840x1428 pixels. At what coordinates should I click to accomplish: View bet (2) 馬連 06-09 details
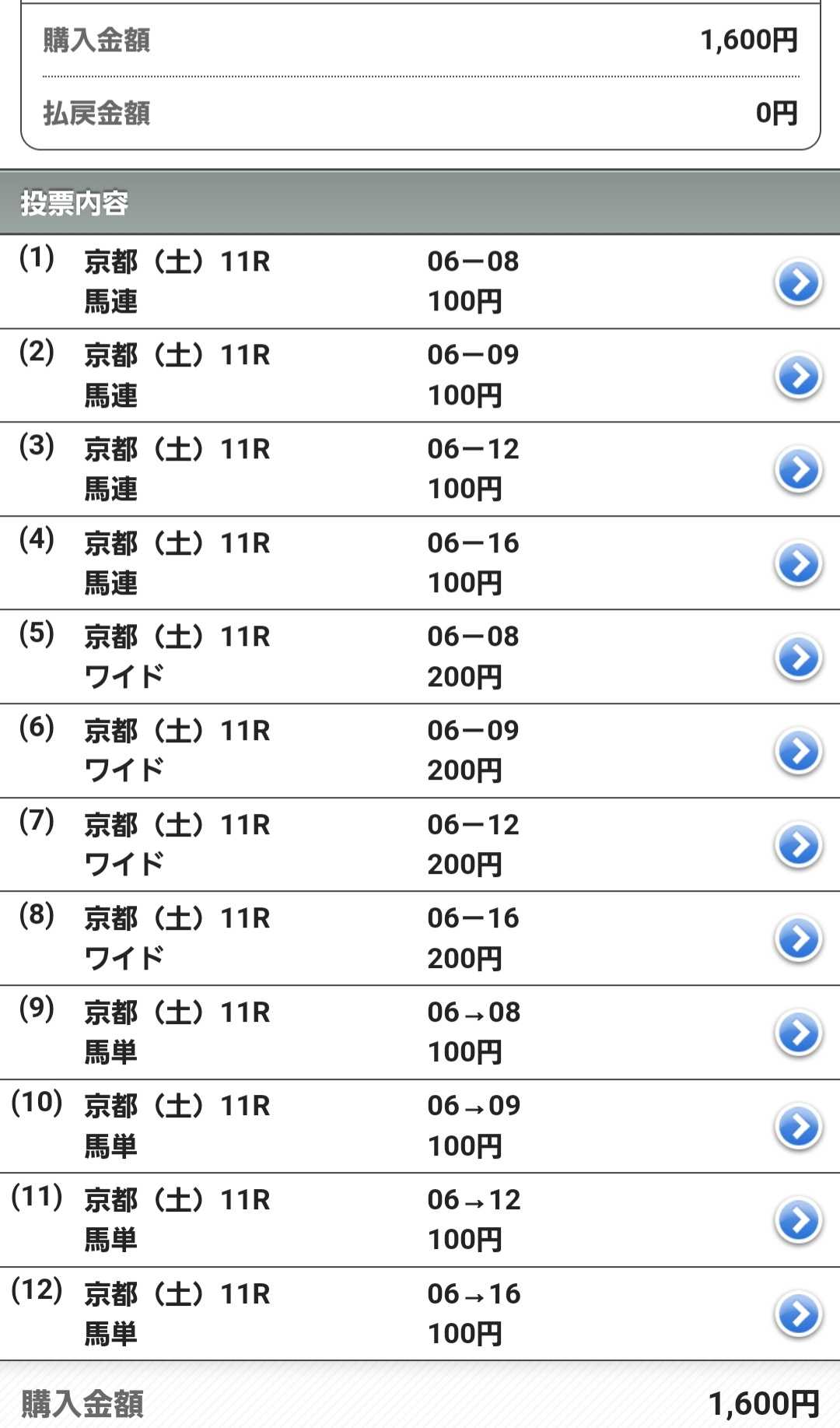pos(798,376)
